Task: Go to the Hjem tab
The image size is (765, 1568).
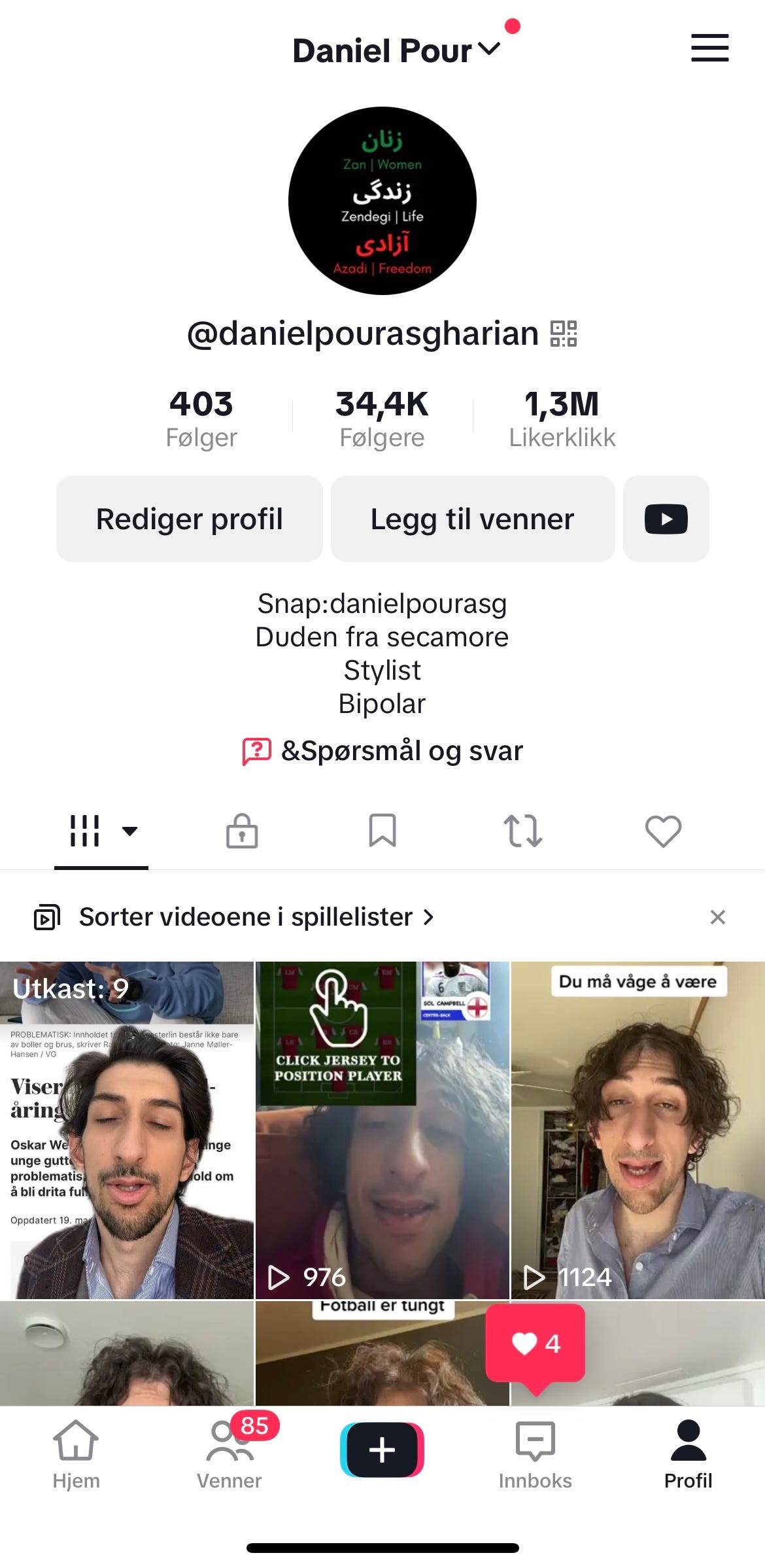Action: click(x=76, y=1452)
